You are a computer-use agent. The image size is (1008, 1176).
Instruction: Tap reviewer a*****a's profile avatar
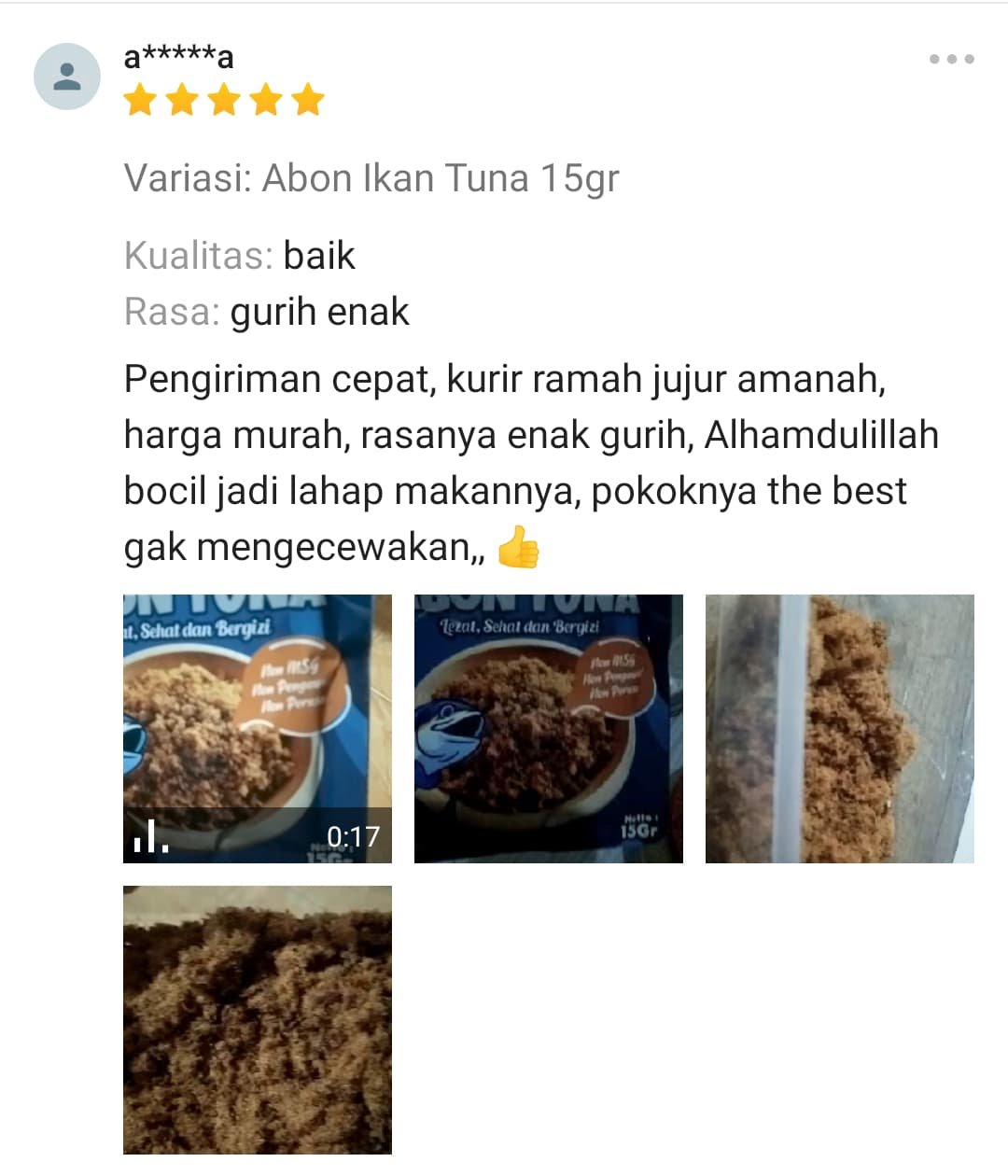[x=66, y=76]
